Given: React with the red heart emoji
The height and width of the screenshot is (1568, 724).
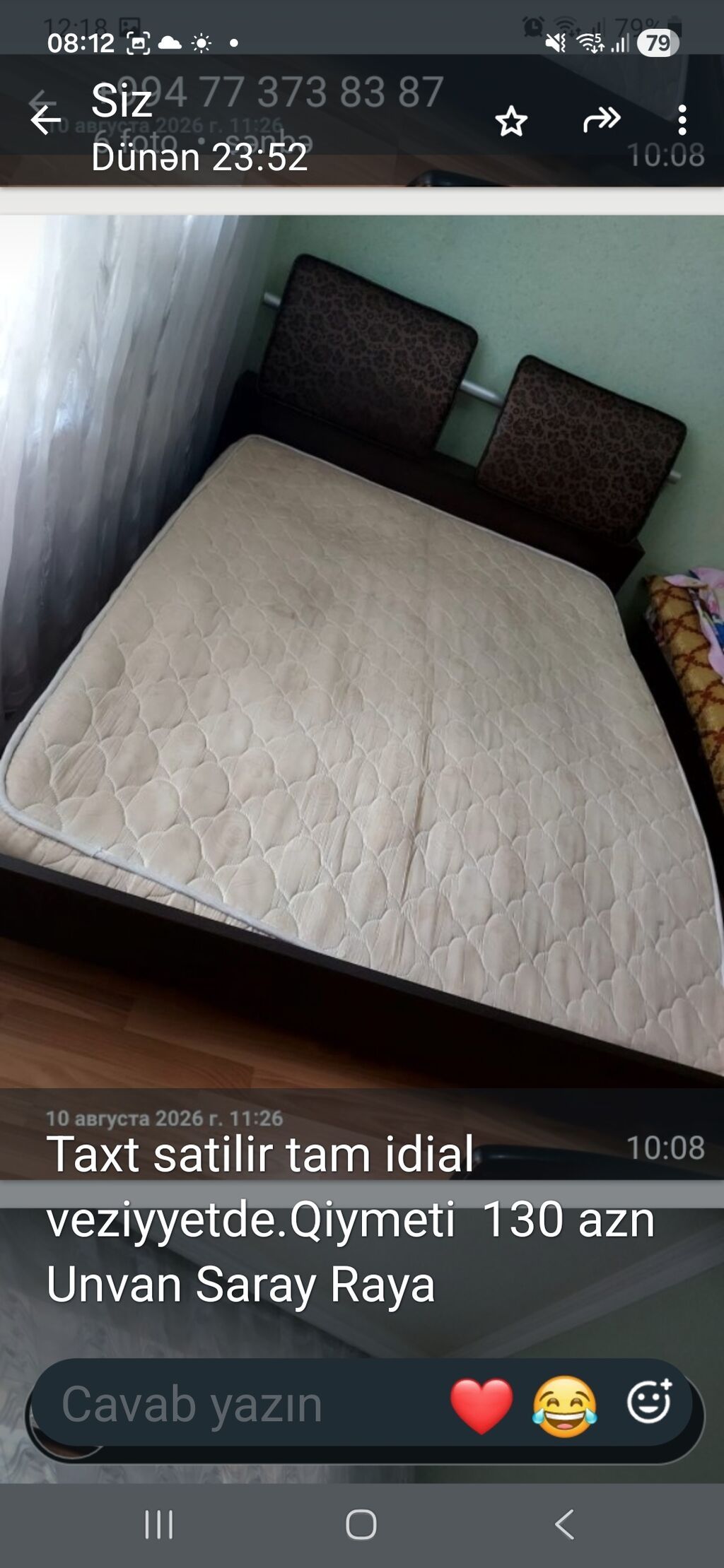Looking at the screenshot, I should tap(481, 1405).
